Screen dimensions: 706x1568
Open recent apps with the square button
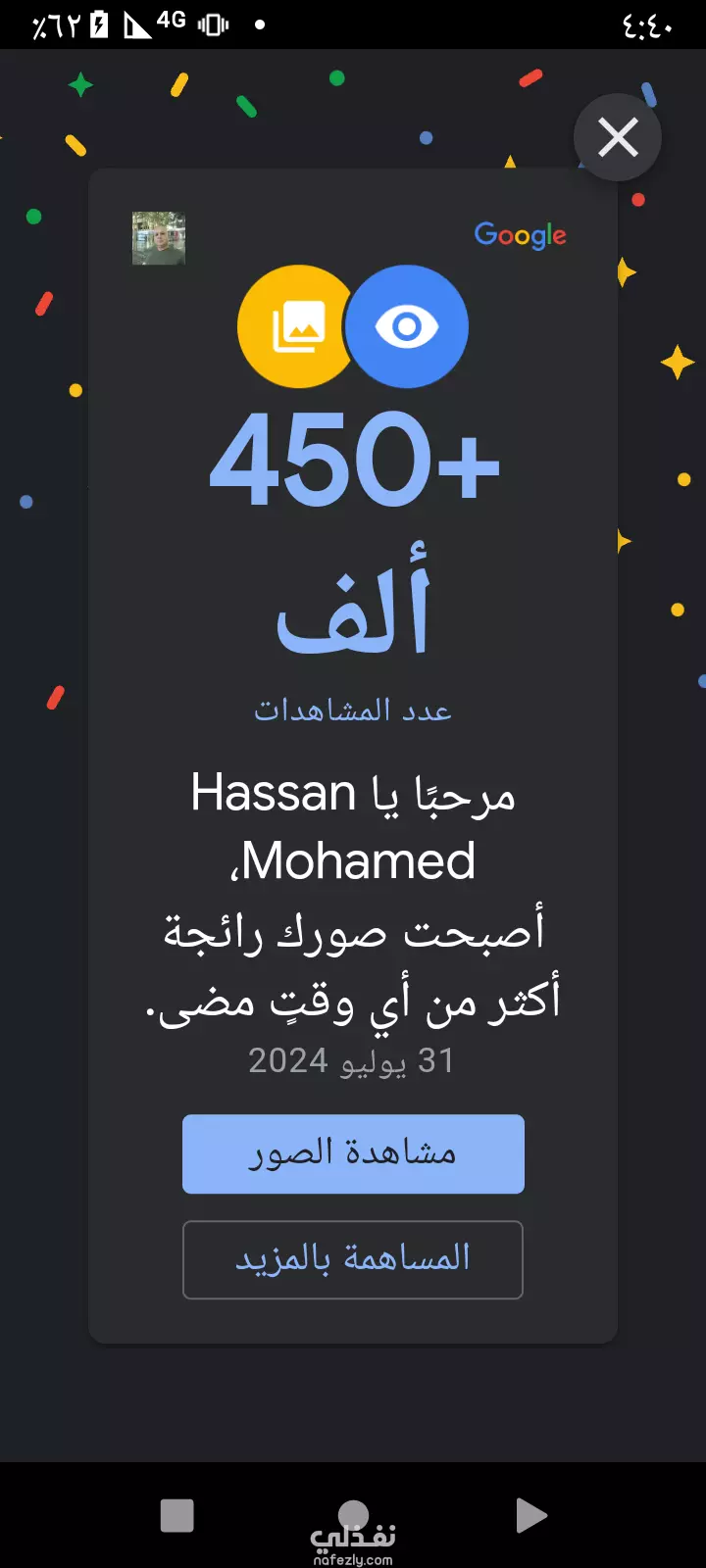click(x=177, y=1515)
